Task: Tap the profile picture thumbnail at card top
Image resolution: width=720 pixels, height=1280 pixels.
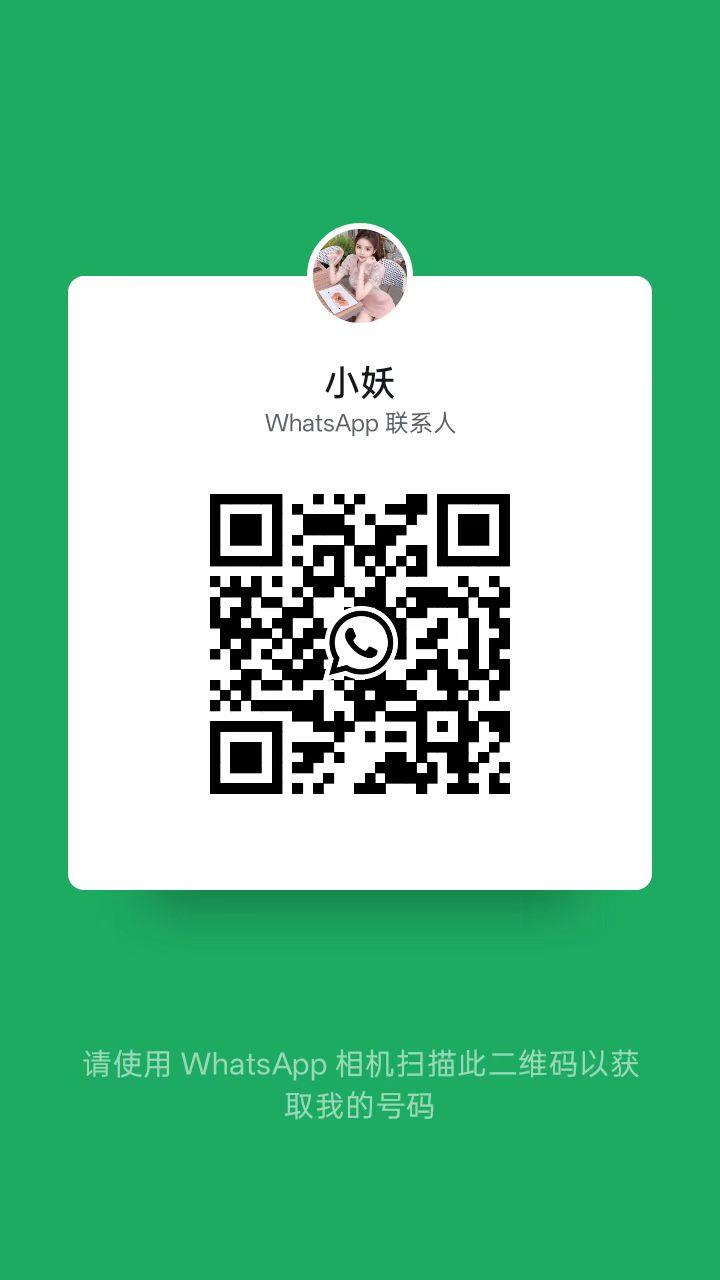Action: (358, 272)
